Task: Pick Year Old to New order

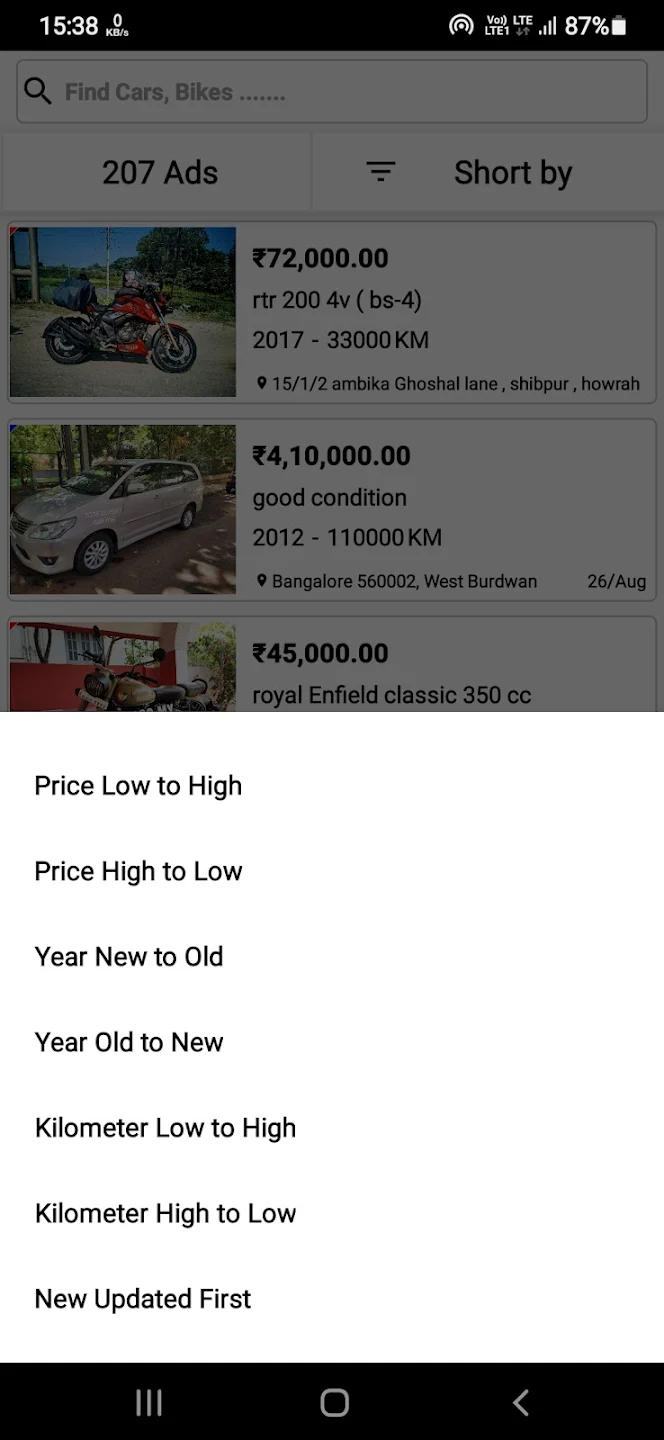Action: (x=129, y=1042)
